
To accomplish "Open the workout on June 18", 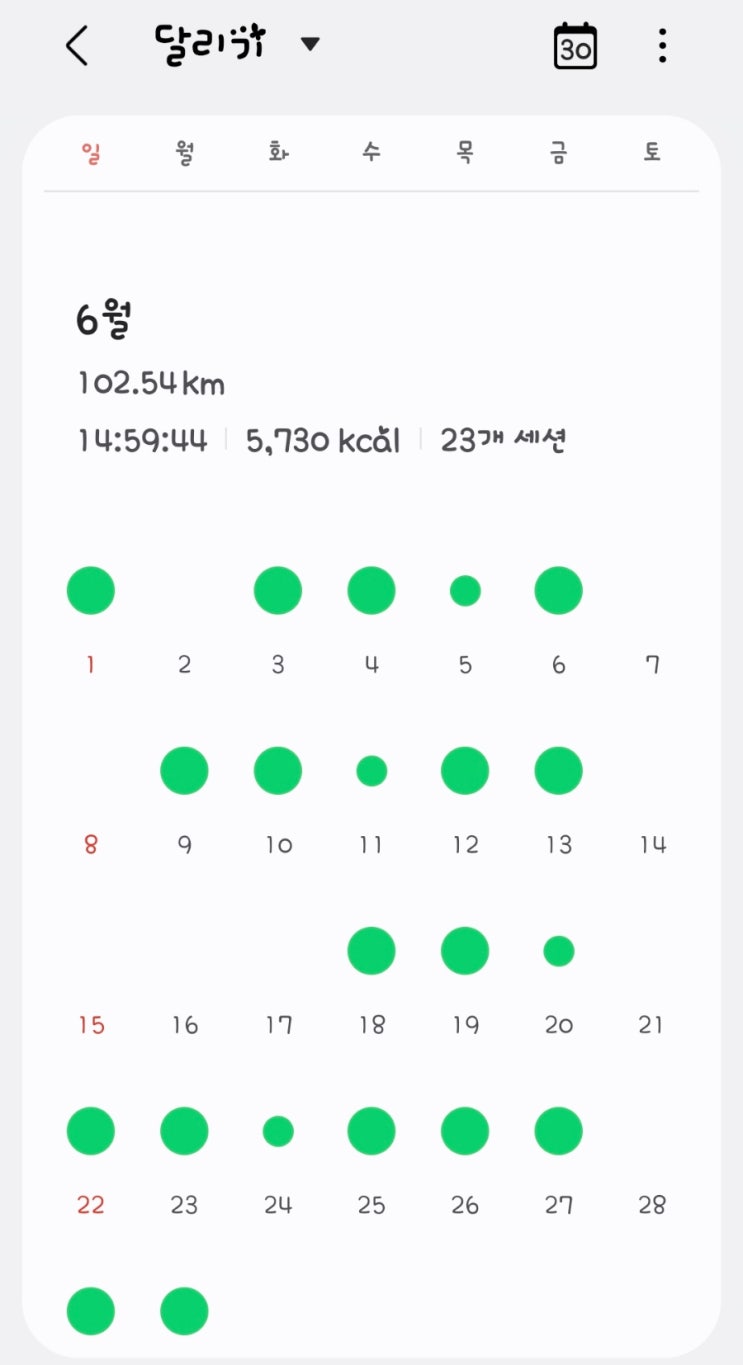I will pos(371,951).
